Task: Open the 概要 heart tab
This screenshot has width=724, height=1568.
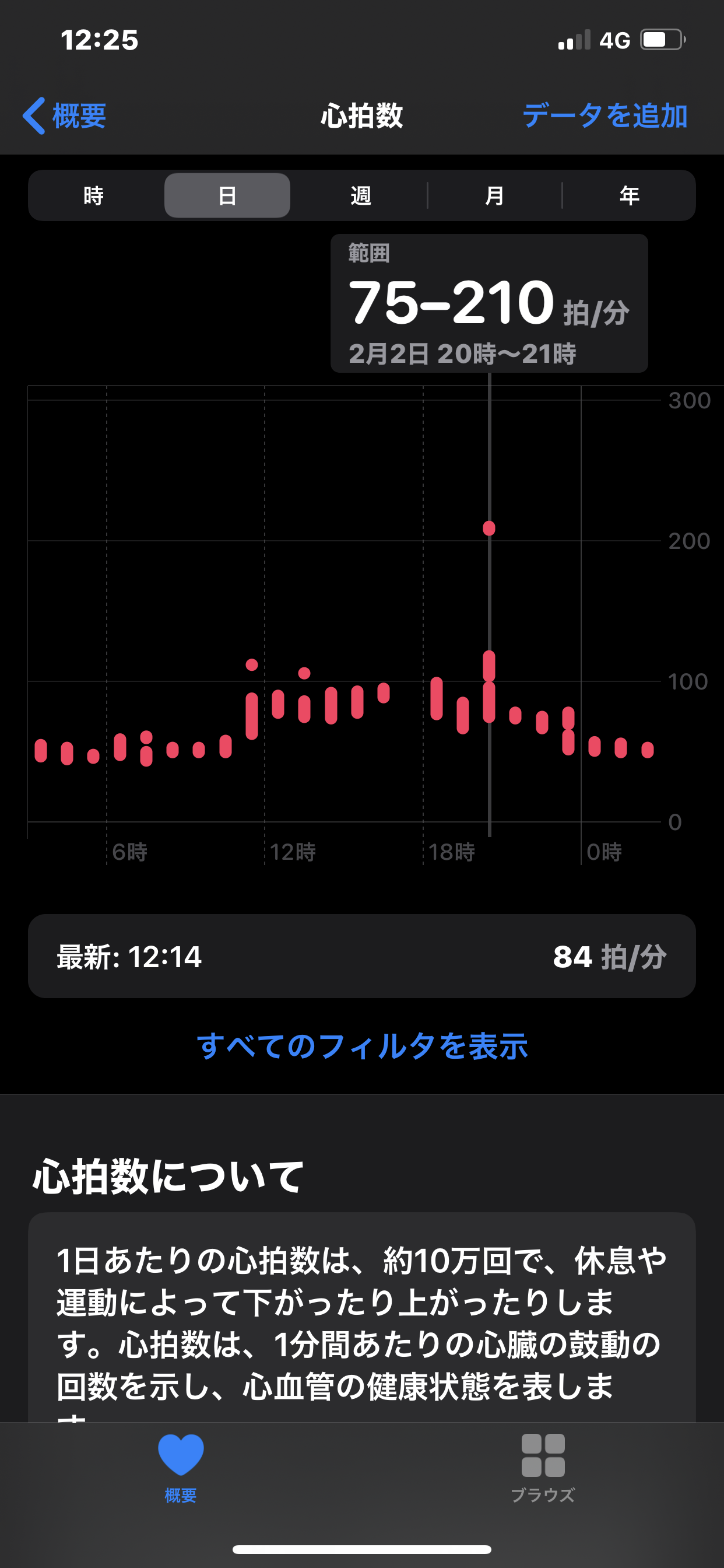Action: (181, 1467)
